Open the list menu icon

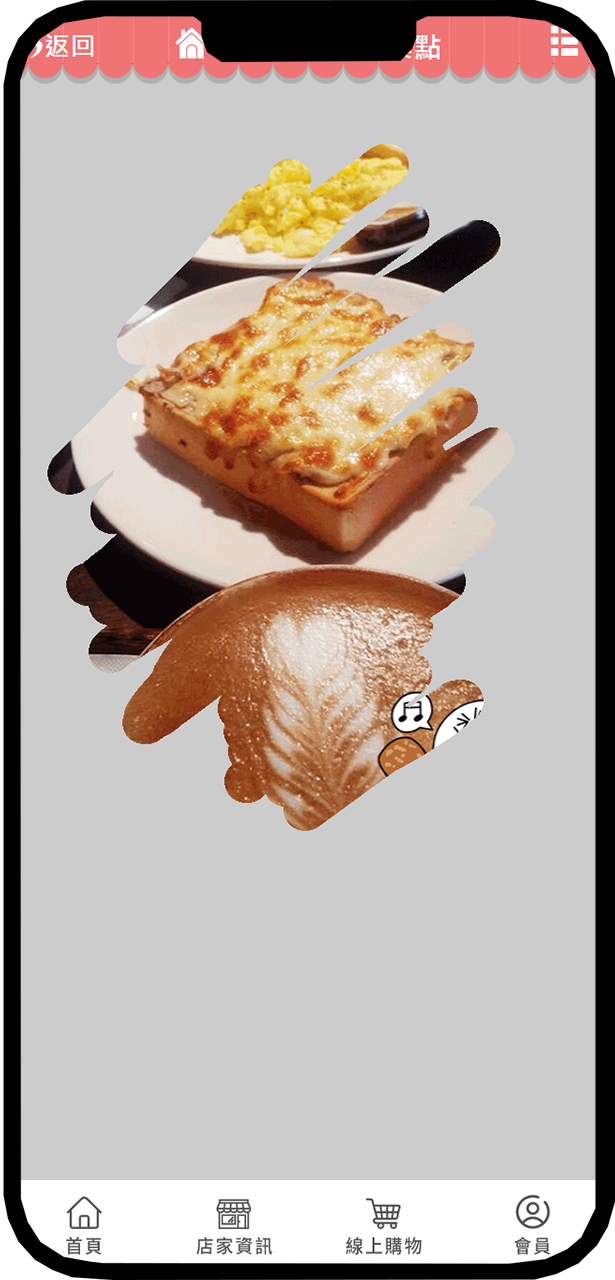point(564,42)
